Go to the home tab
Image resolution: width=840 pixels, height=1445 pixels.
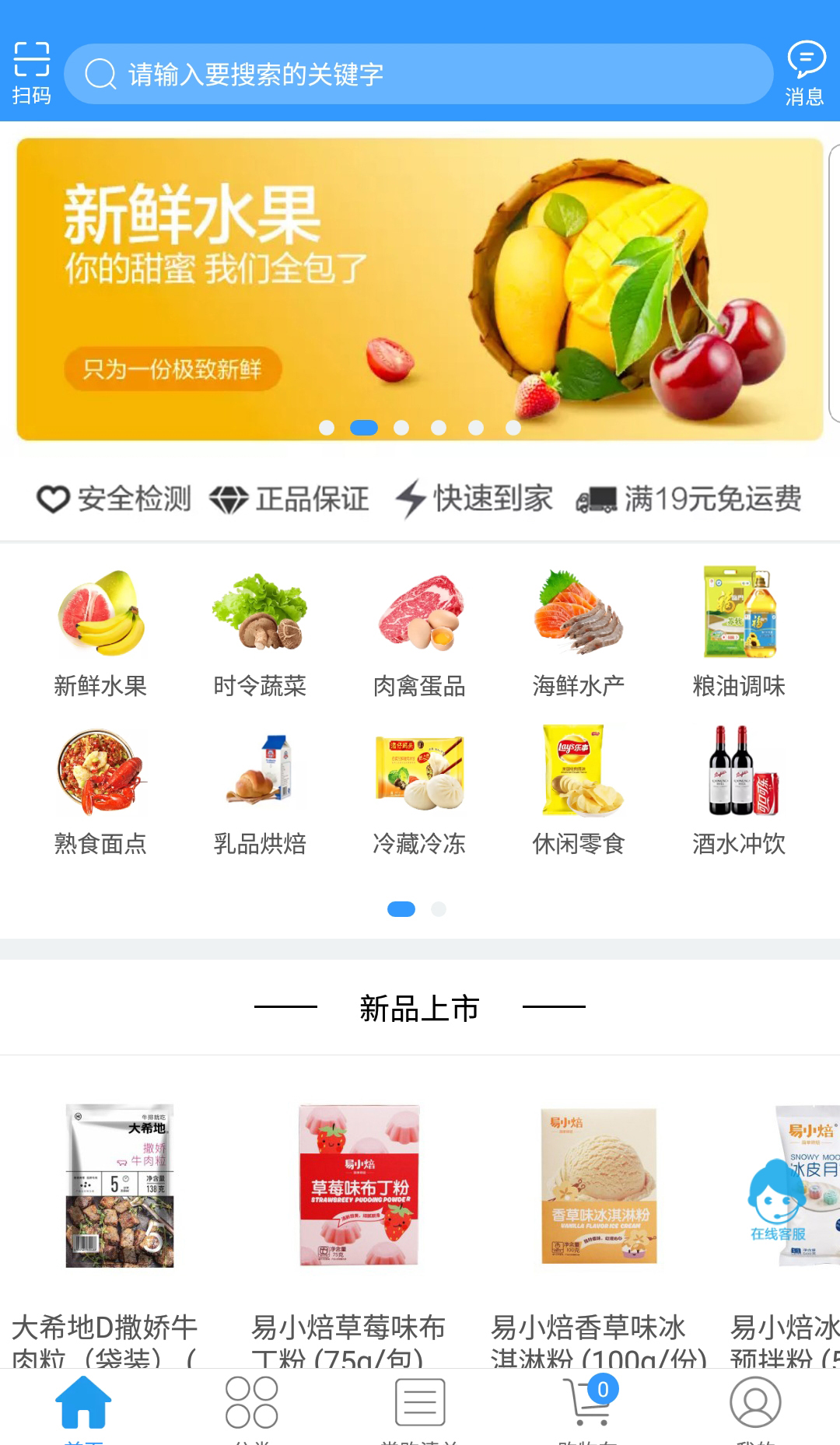(x=83, y=1406)
